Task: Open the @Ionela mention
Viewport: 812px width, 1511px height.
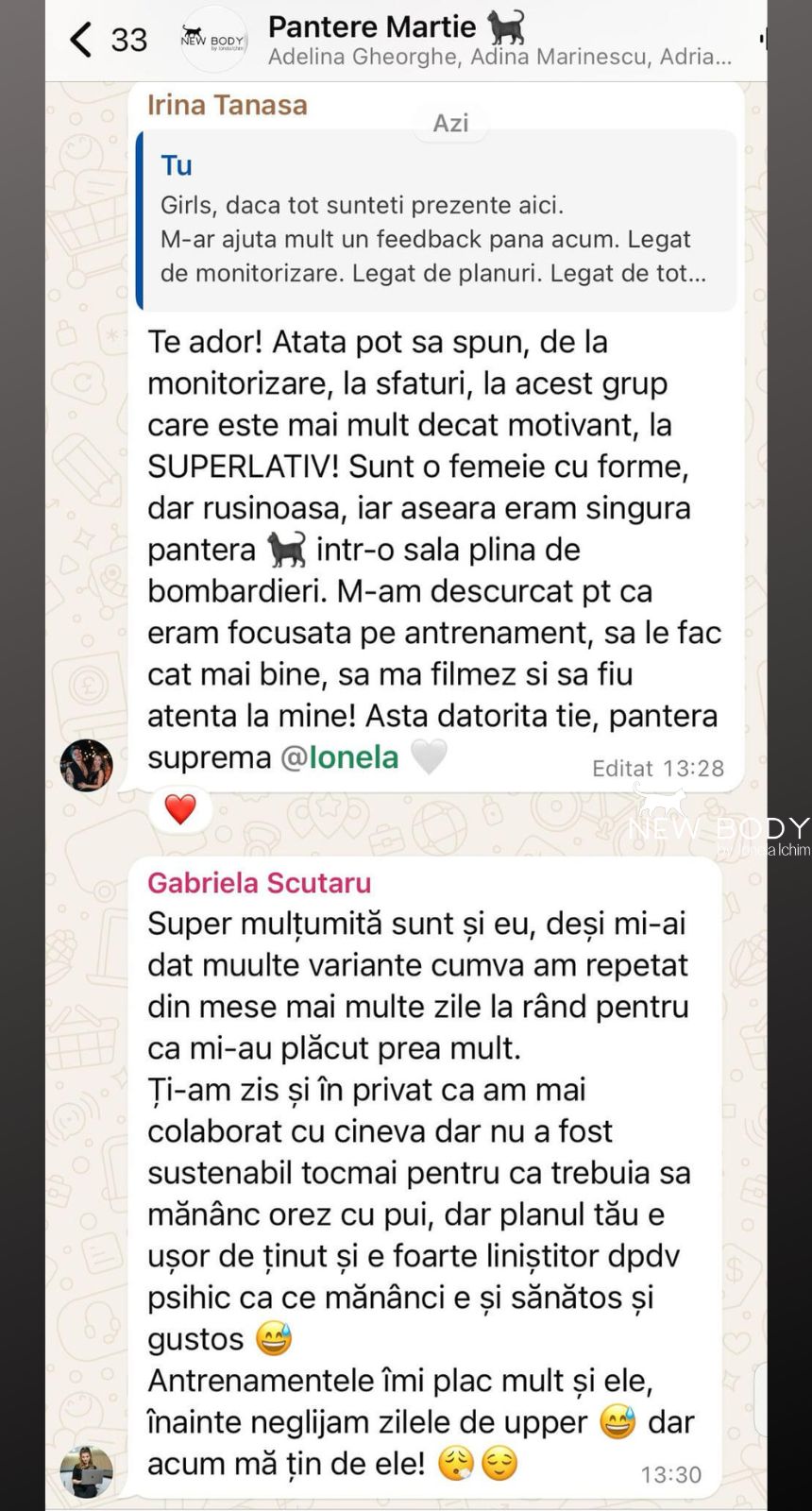Action: [x=340, y=757]
